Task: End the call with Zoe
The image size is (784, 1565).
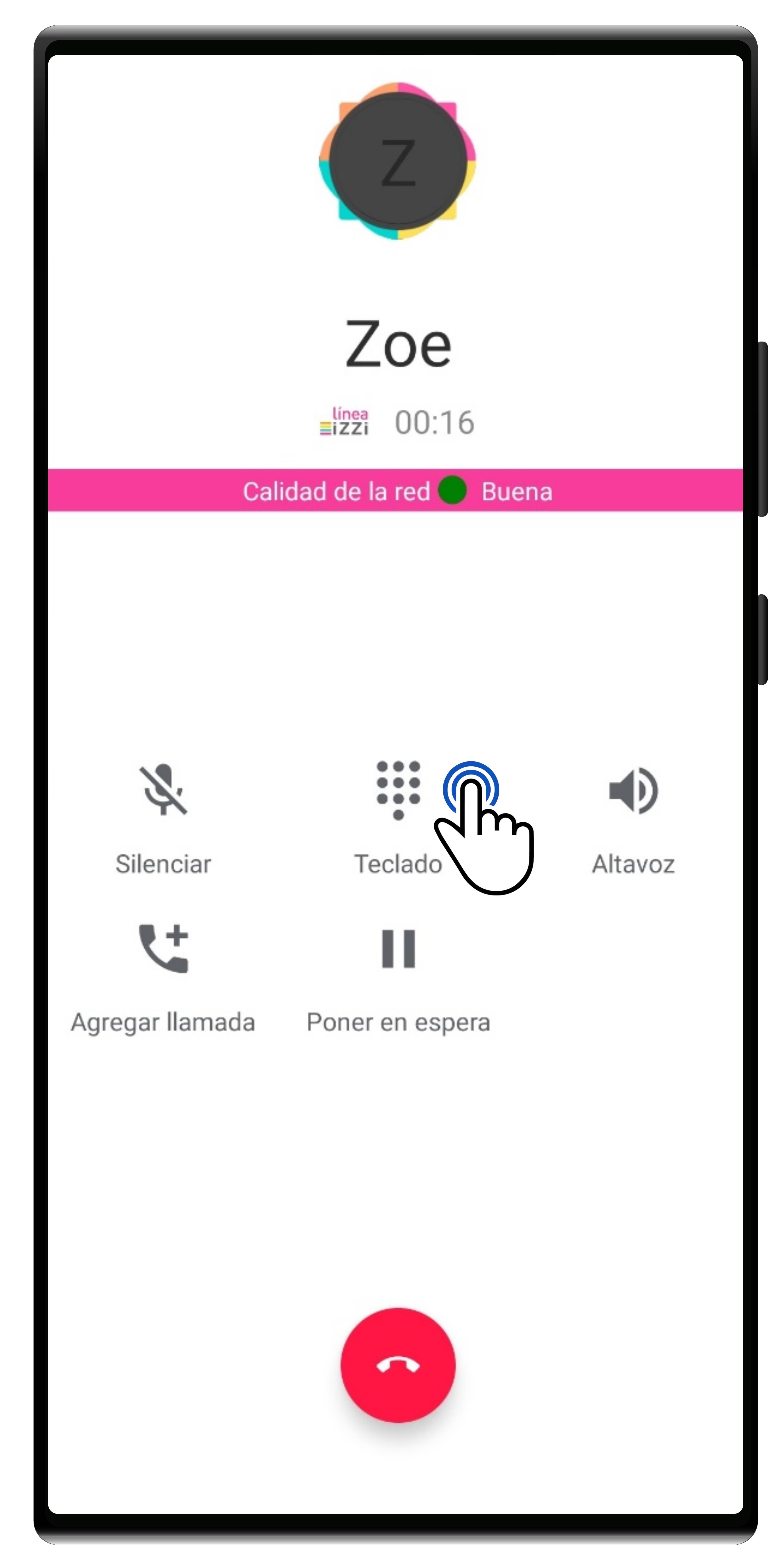Action: (x=398, y=1364)
